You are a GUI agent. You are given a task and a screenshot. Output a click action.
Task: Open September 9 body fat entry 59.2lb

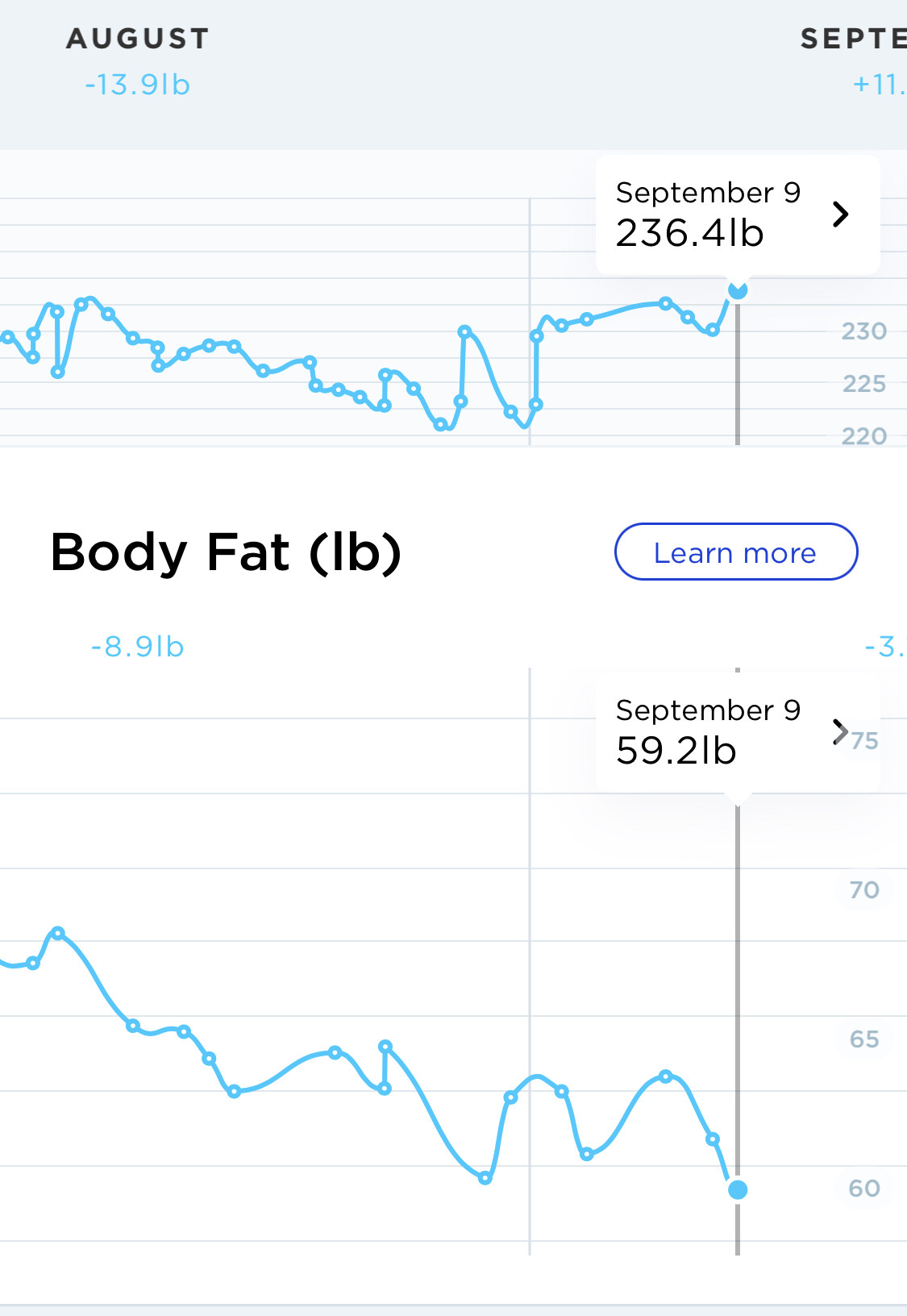coord(737,732)
